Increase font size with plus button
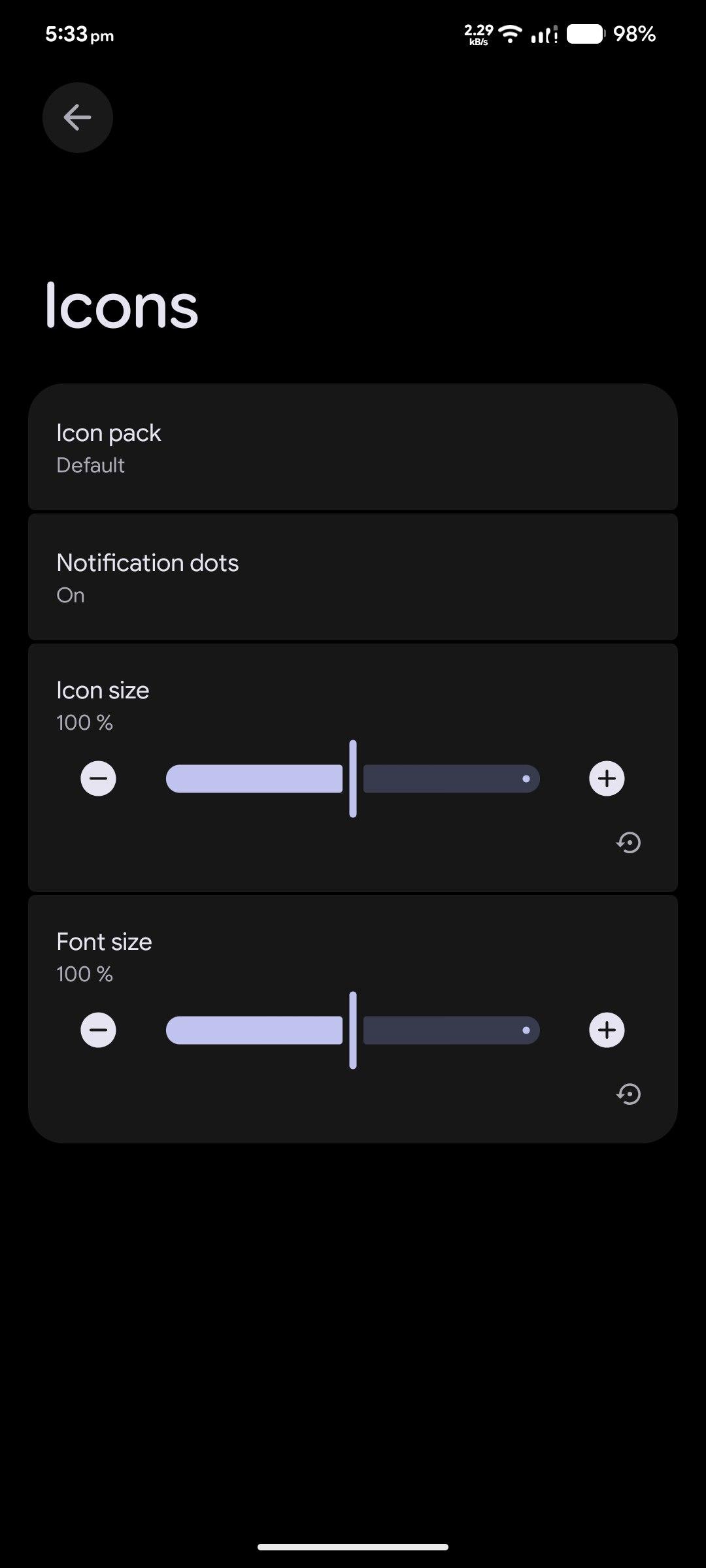The height and width of the screenshot is (1568, 706). (x=607, y=1030)
